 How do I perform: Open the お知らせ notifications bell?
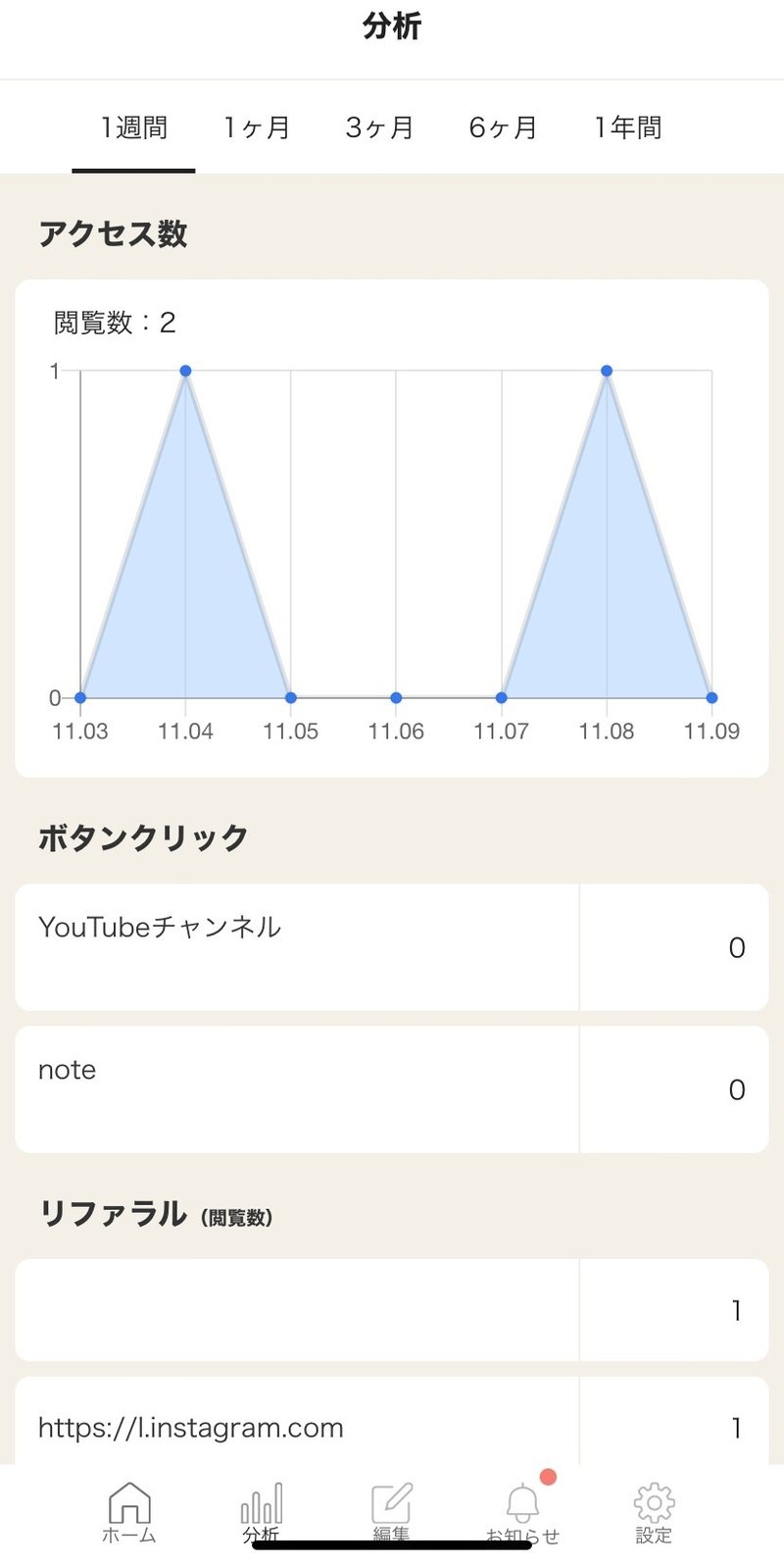tap(523, 1512)
